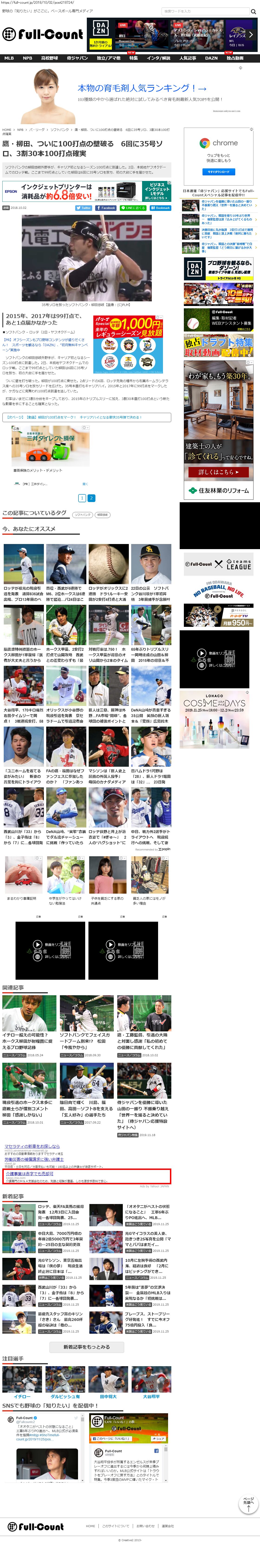260x1568 pixels.
Task: Send the article via LINE
Action: [133, 208]
